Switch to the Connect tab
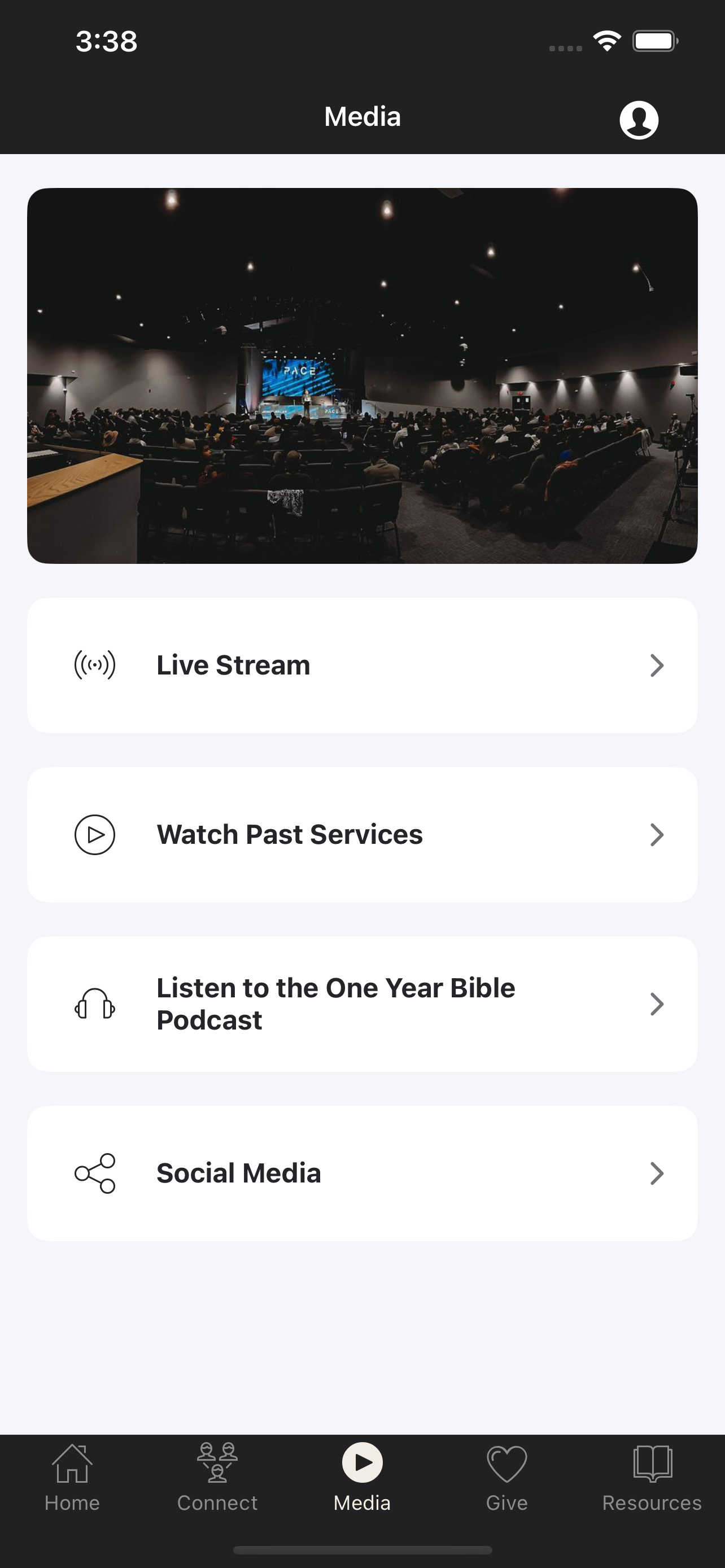This screenshot has width=725, height=1568. coord(217,1478)
